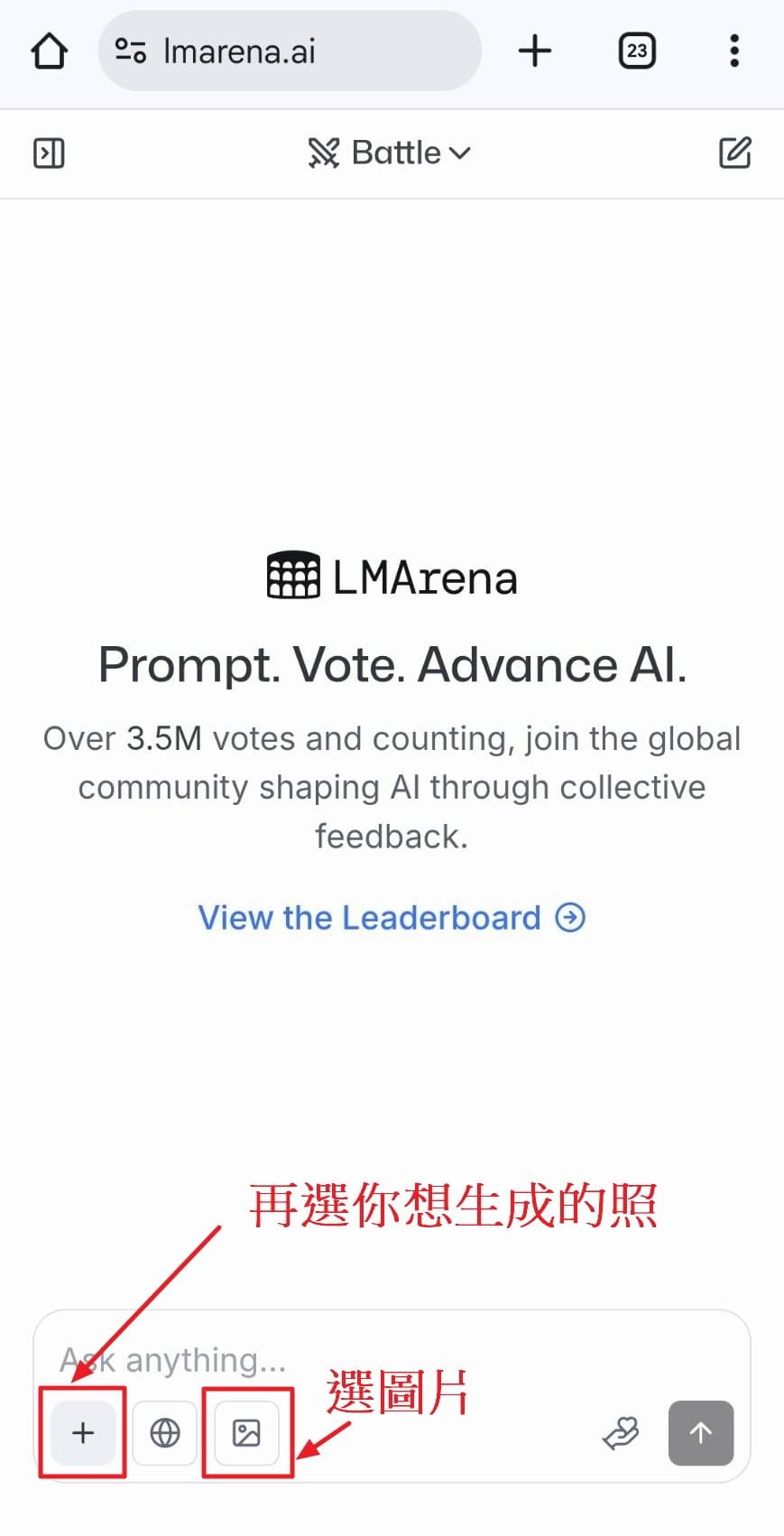Select image generation mode
This screenshot has height=1536, width=784.
[x=246, y=1432]
